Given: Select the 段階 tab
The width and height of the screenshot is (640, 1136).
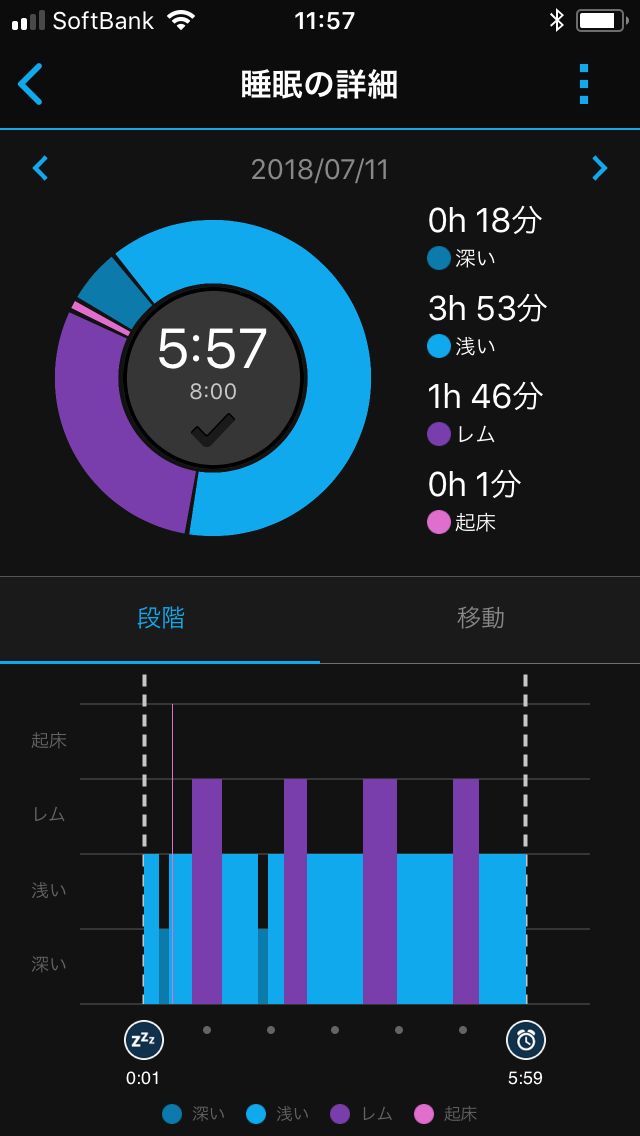Looking at the screenshot, I should [x=160, y=619].
